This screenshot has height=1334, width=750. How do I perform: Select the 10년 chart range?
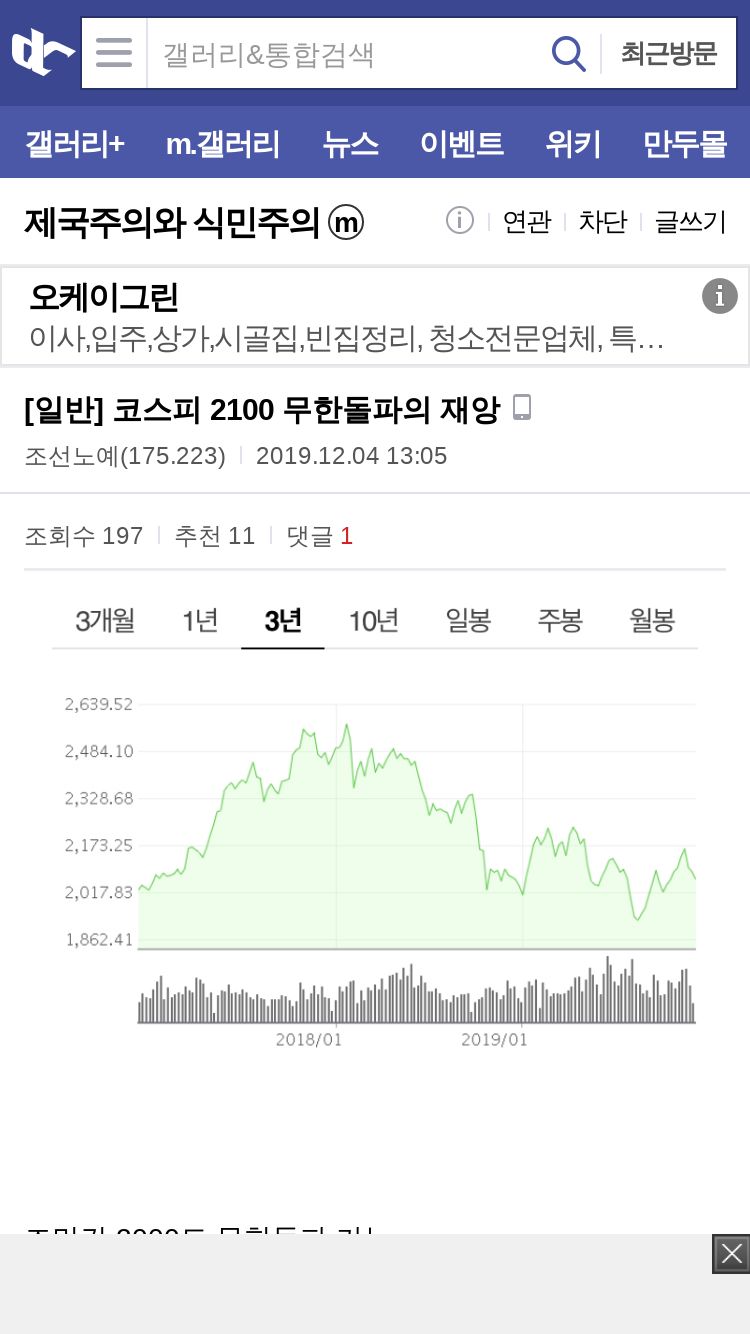point(374,621)
